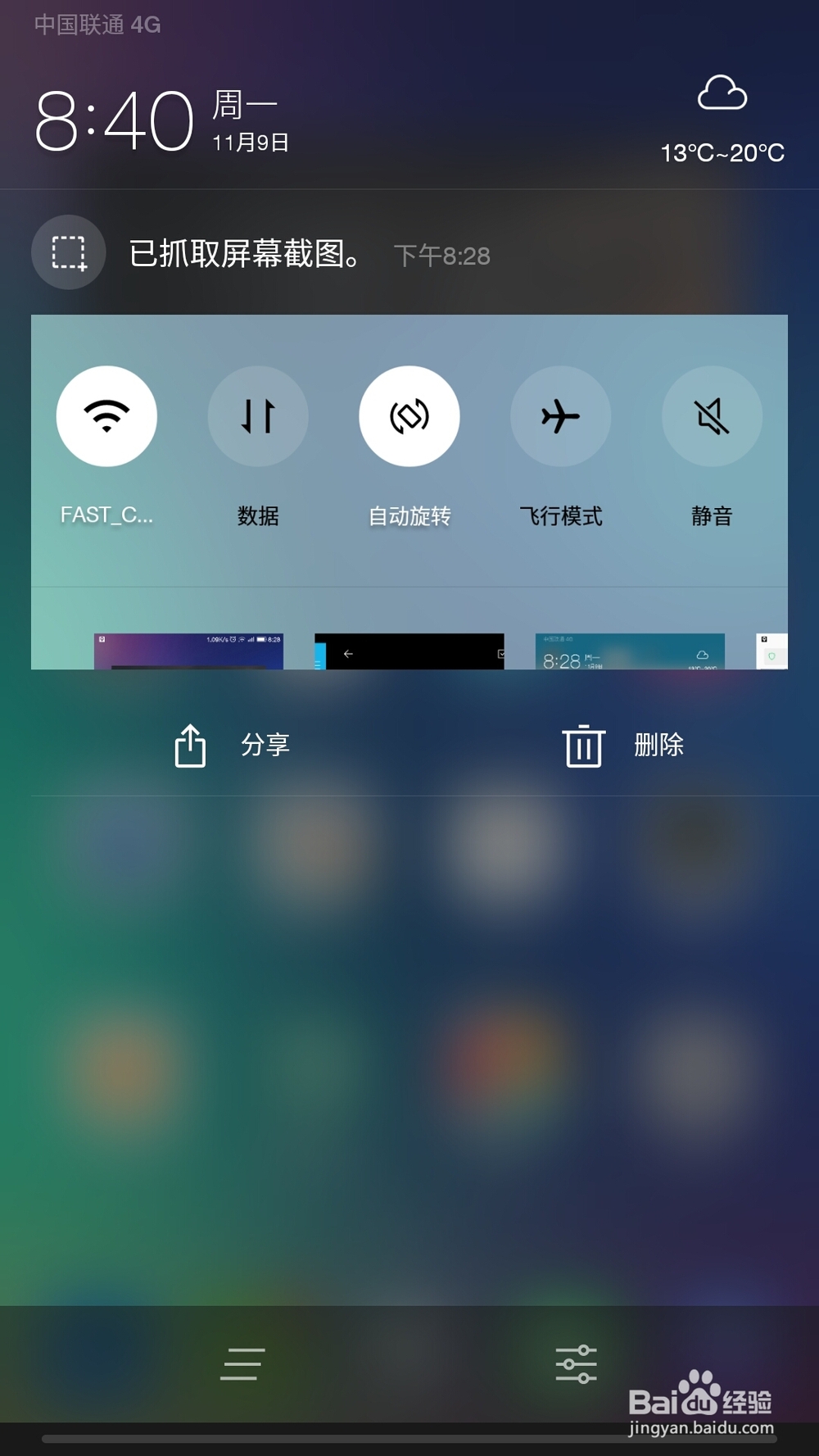Viewport: 819px width, 1456px height.
Task: Open the screenshot notification message
Action: click(x=246, y=252)
